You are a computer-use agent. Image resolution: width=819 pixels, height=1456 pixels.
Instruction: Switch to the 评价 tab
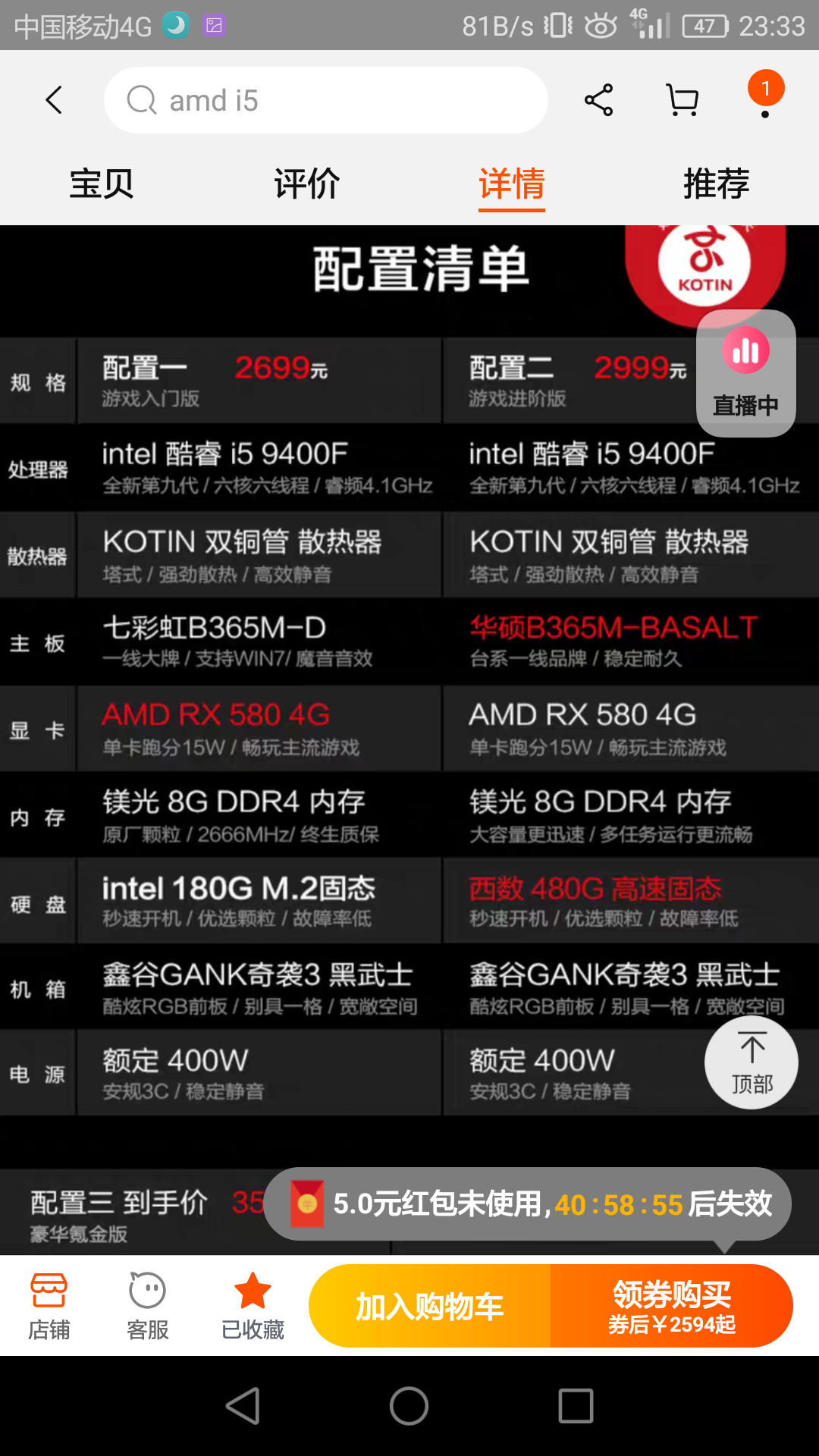click(x=306, y=184)
